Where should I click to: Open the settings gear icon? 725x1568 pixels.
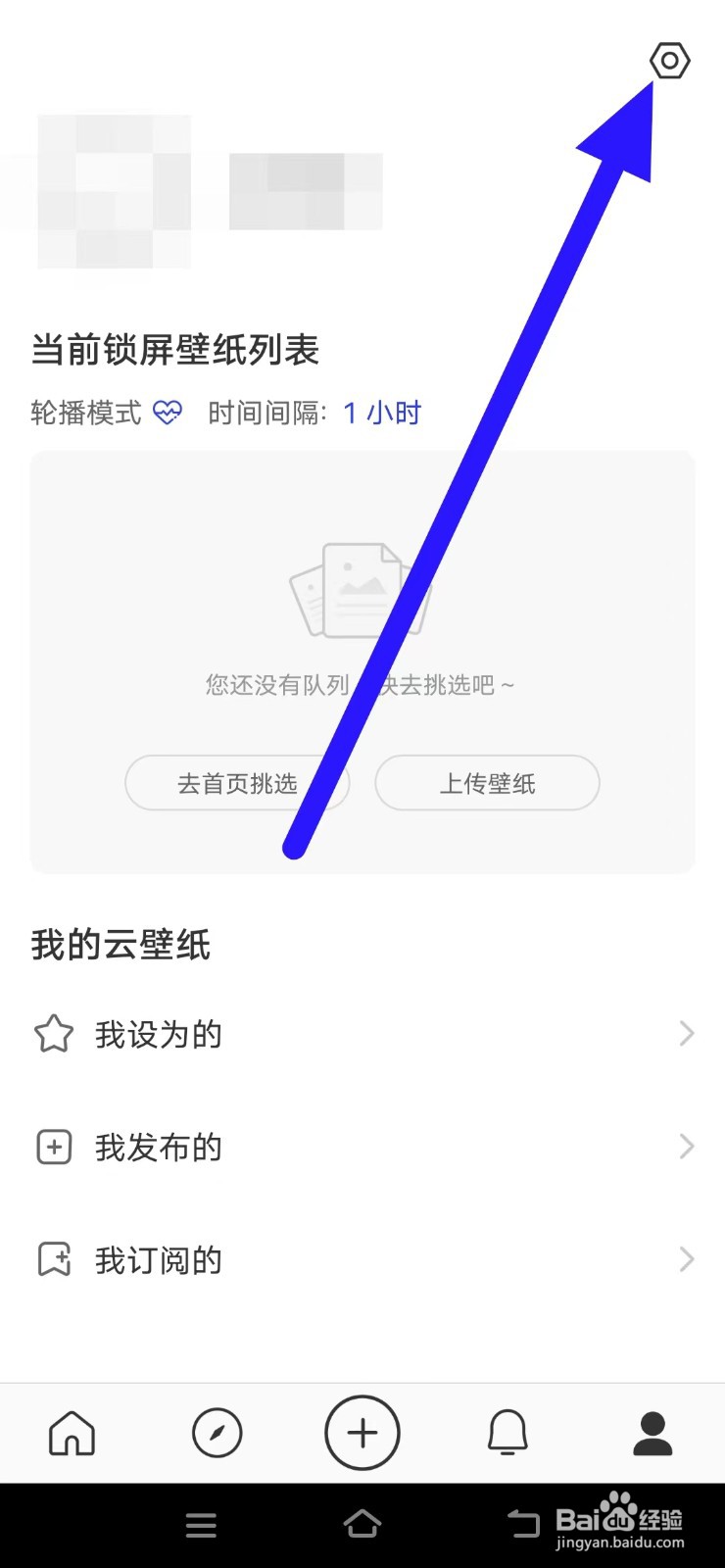point(670,61)
